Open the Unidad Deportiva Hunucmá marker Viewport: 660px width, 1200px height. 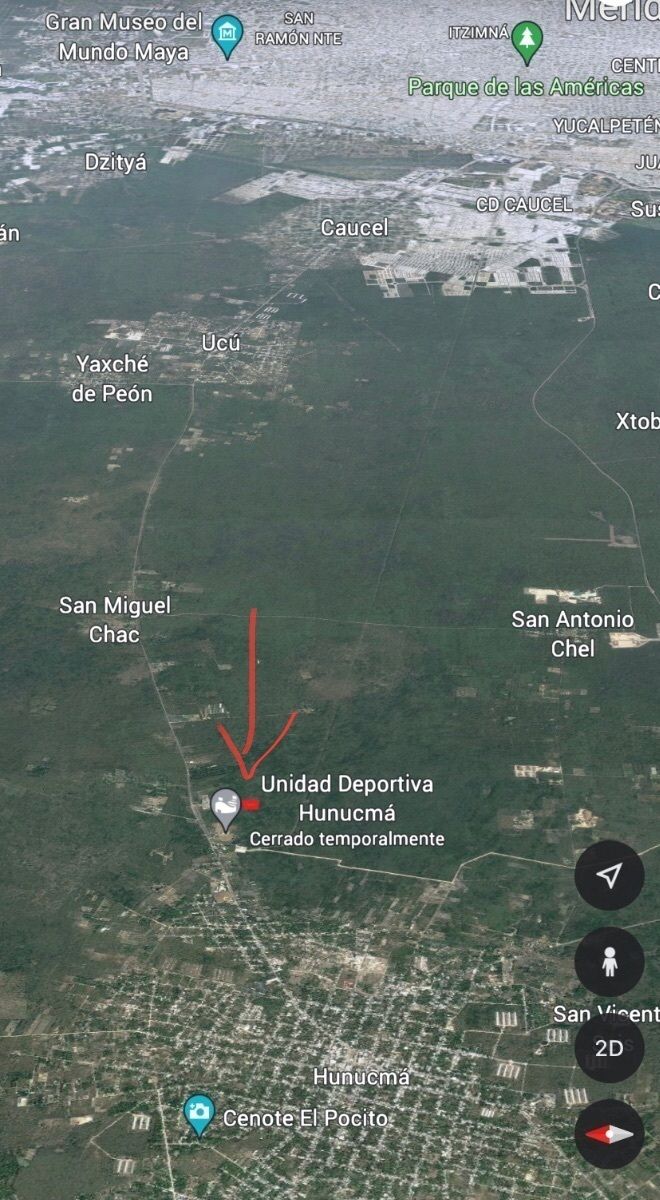(225, 808)
